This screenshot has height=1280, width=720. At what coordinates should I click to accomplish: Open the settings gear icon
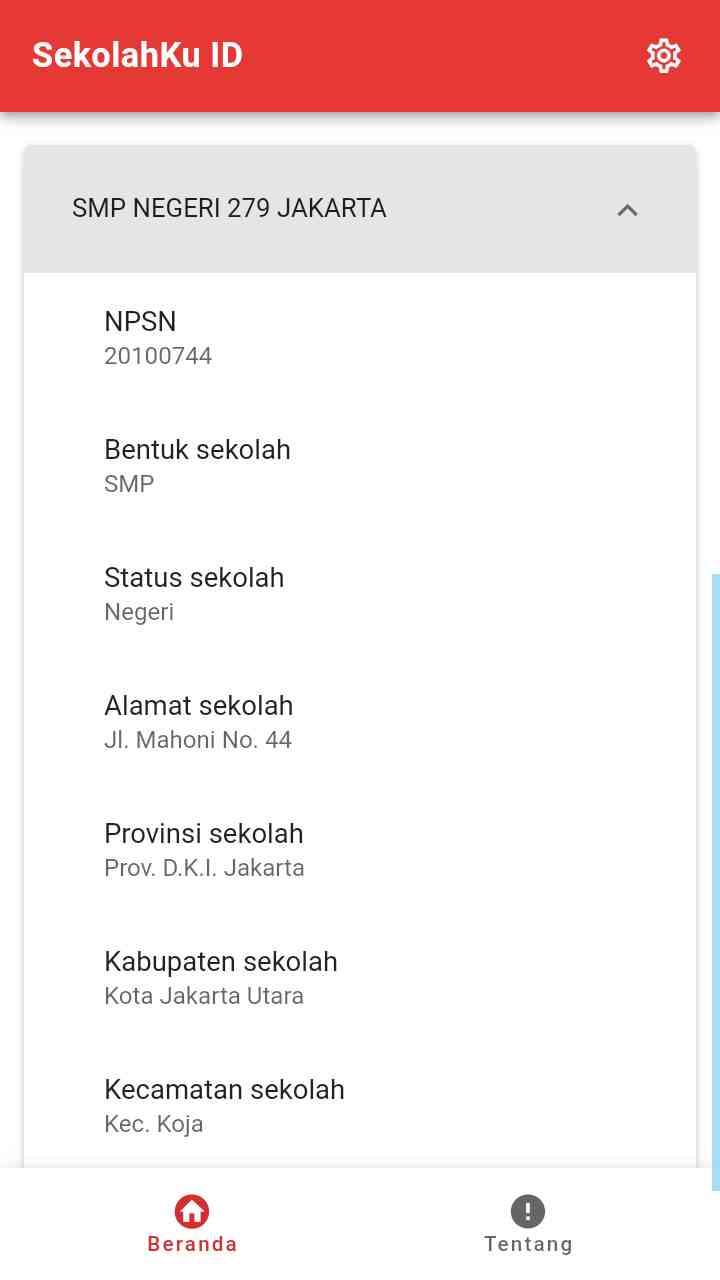(664, 56)
